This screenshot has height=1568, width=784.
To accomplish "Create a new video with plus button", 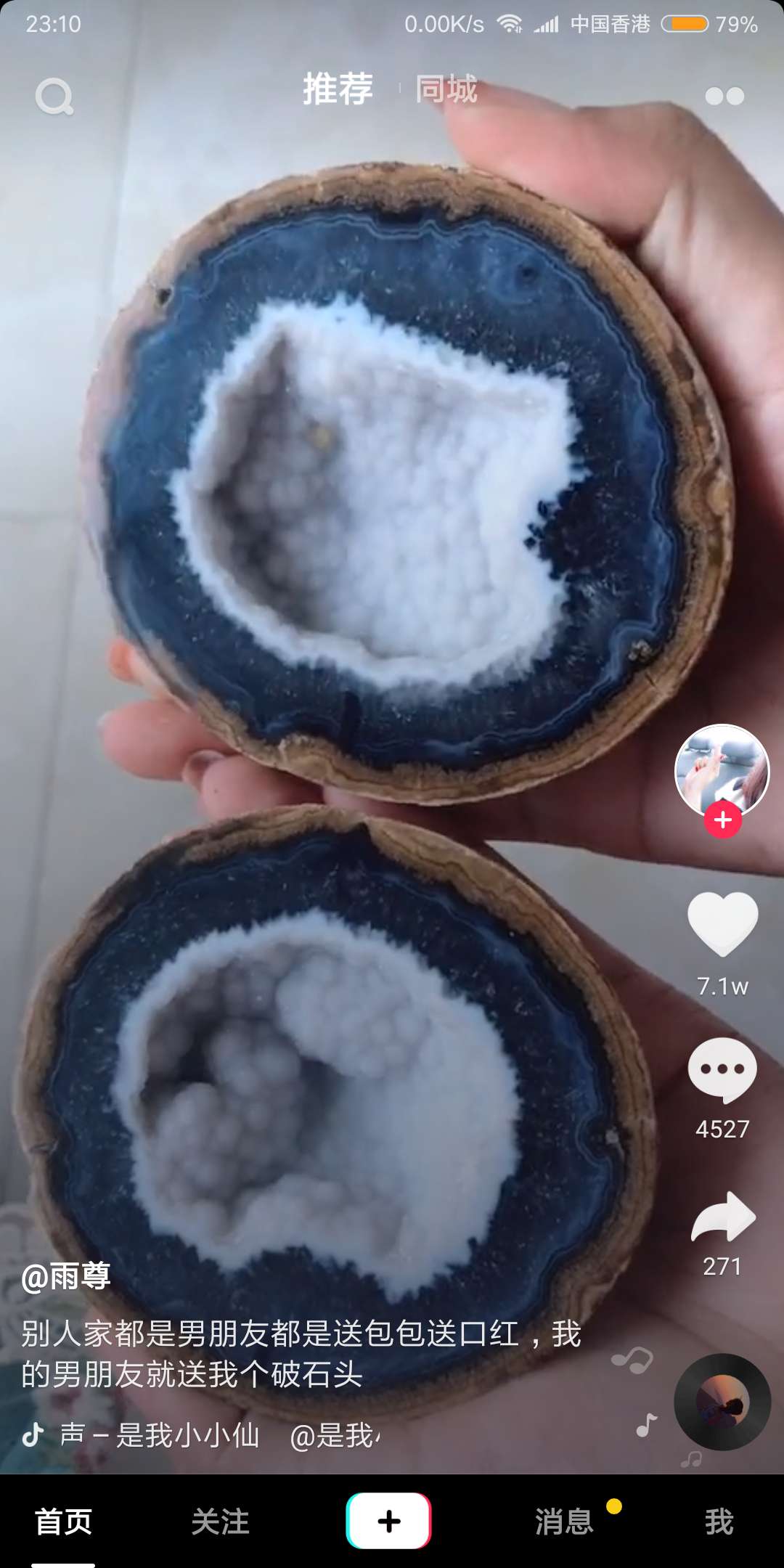I will (x=388, y=1522).
